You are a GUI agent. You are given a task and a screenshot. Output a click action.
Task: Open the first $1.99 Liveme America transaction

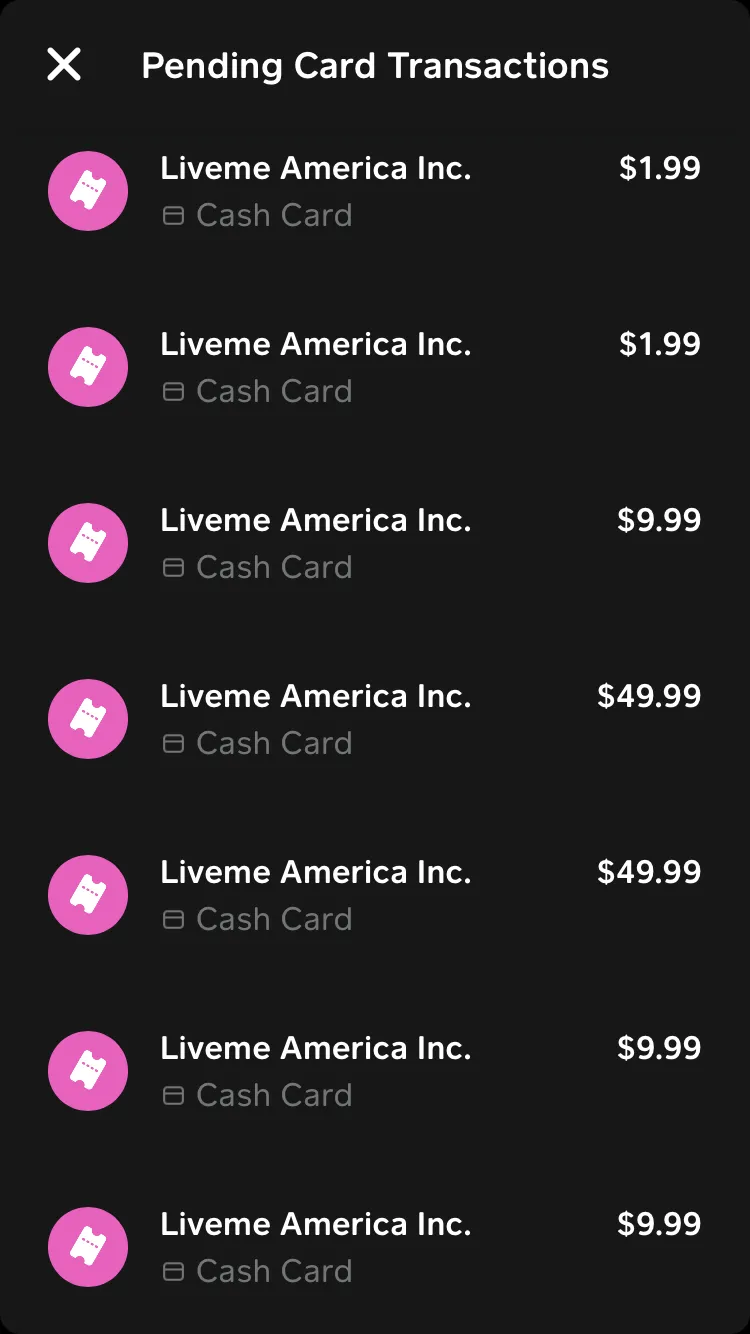point(375,191)
